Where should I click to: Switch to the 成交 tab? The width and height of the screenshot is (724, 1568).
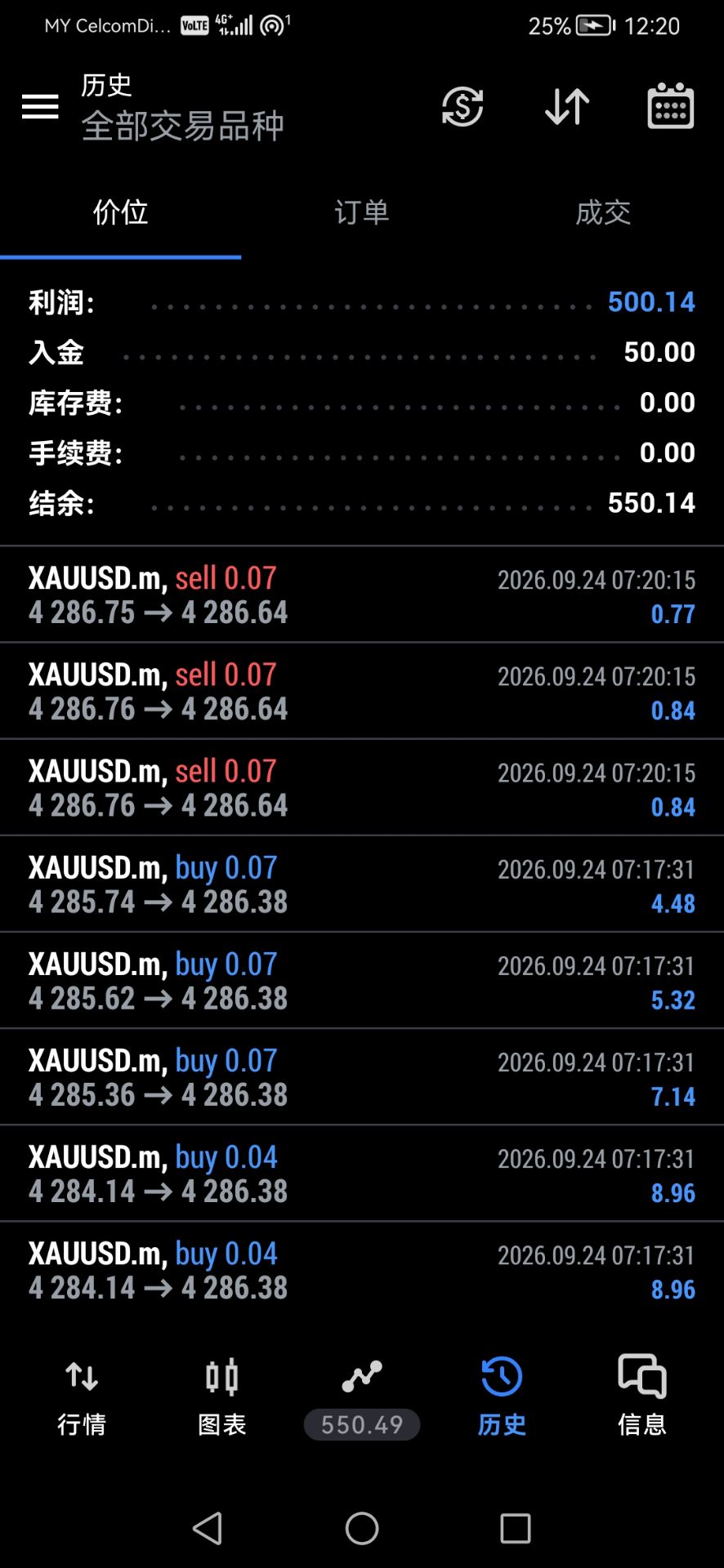[x=603, y=212]
